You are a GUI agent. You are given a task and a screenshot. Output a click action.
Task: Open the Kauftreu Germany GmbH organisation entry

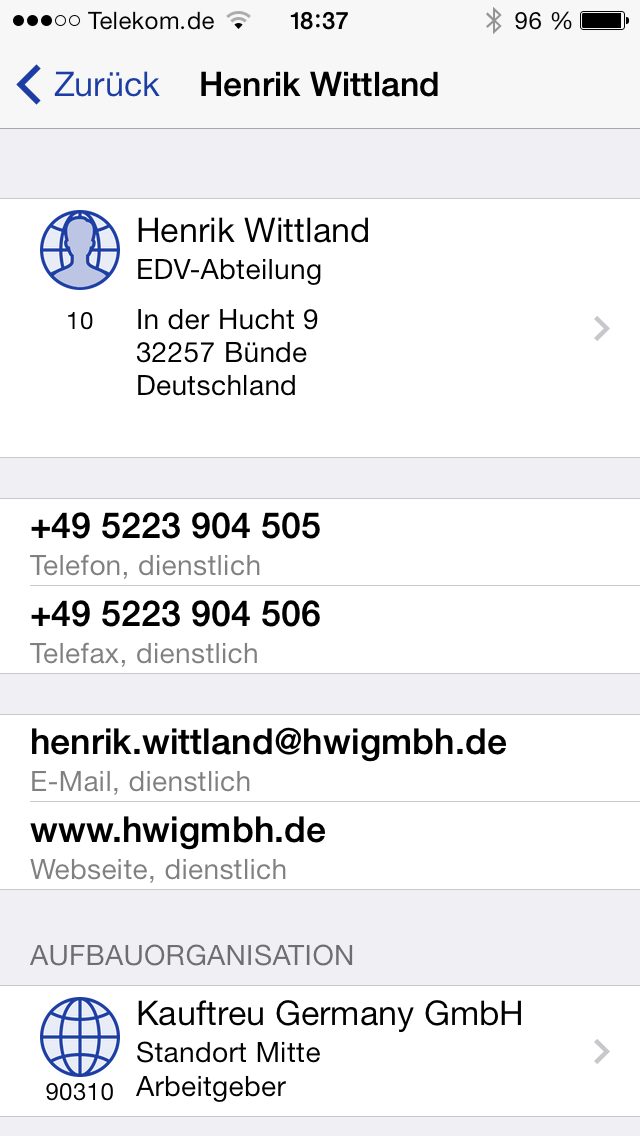[x=320, y=1050]
